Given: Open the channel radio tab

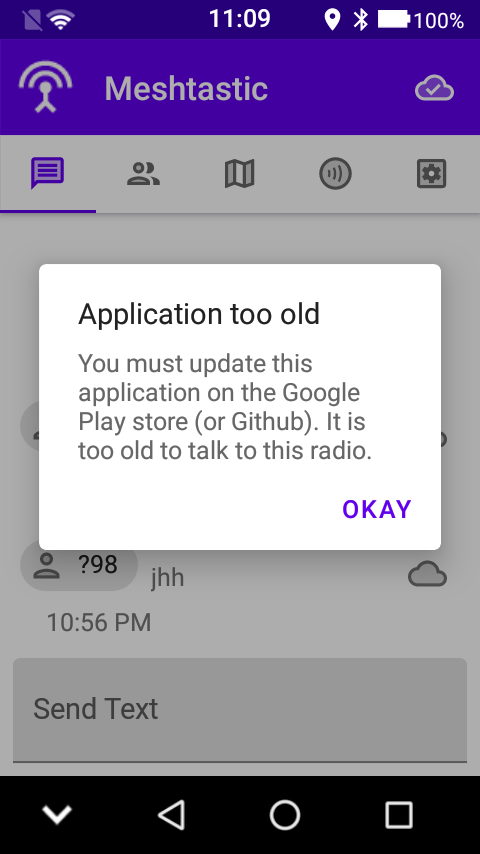Looking at the screenshot, I should (x=336, y=174).
